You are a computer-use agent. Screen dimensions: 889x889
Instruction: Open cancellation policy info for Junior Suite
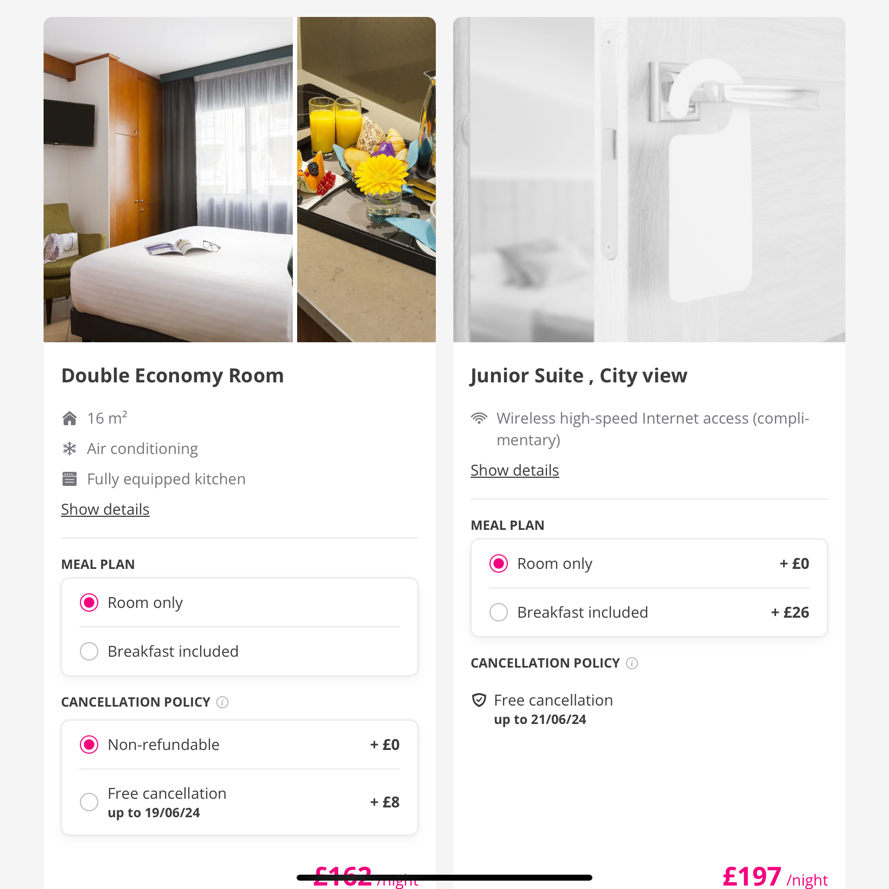click(632, 663)
